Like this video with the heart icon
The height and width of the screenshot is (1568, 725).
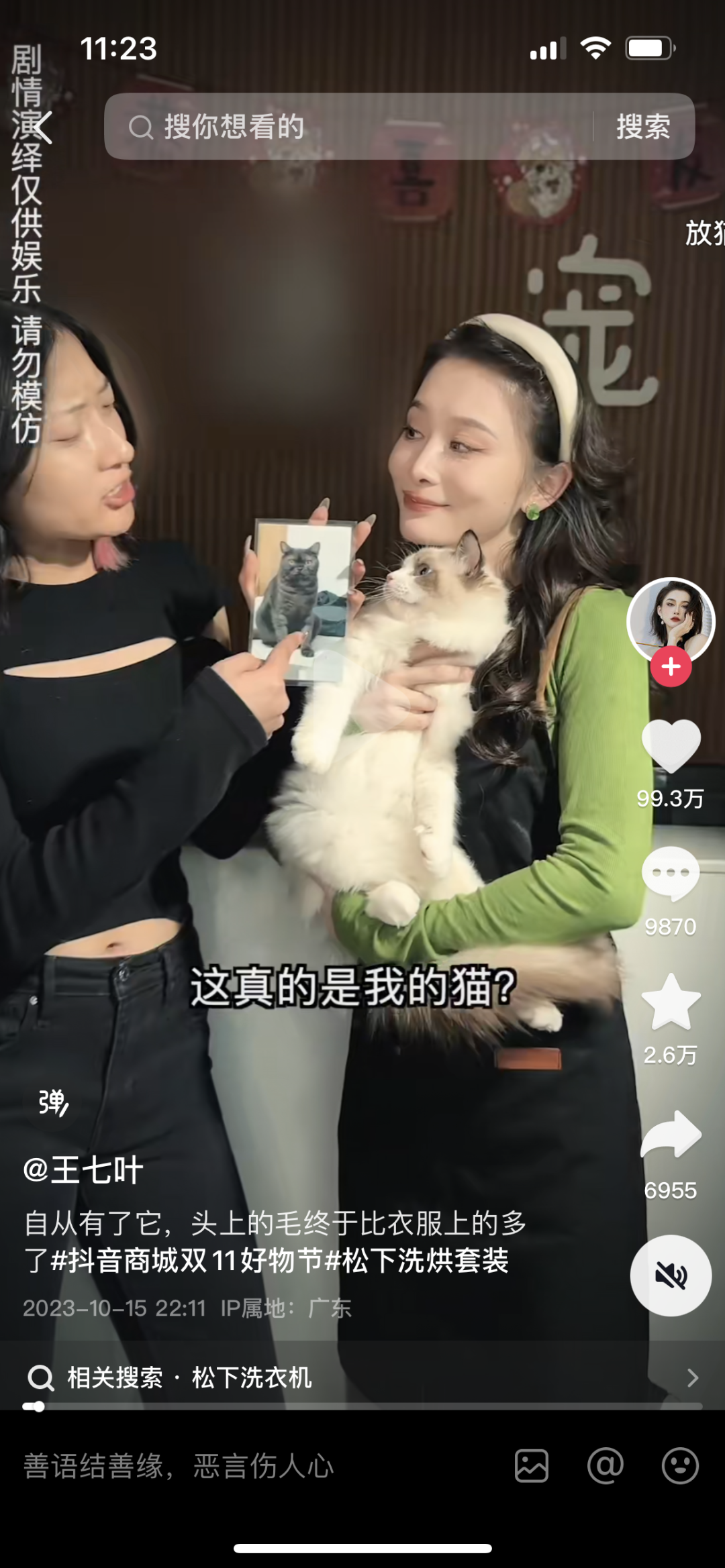[671, 746]
